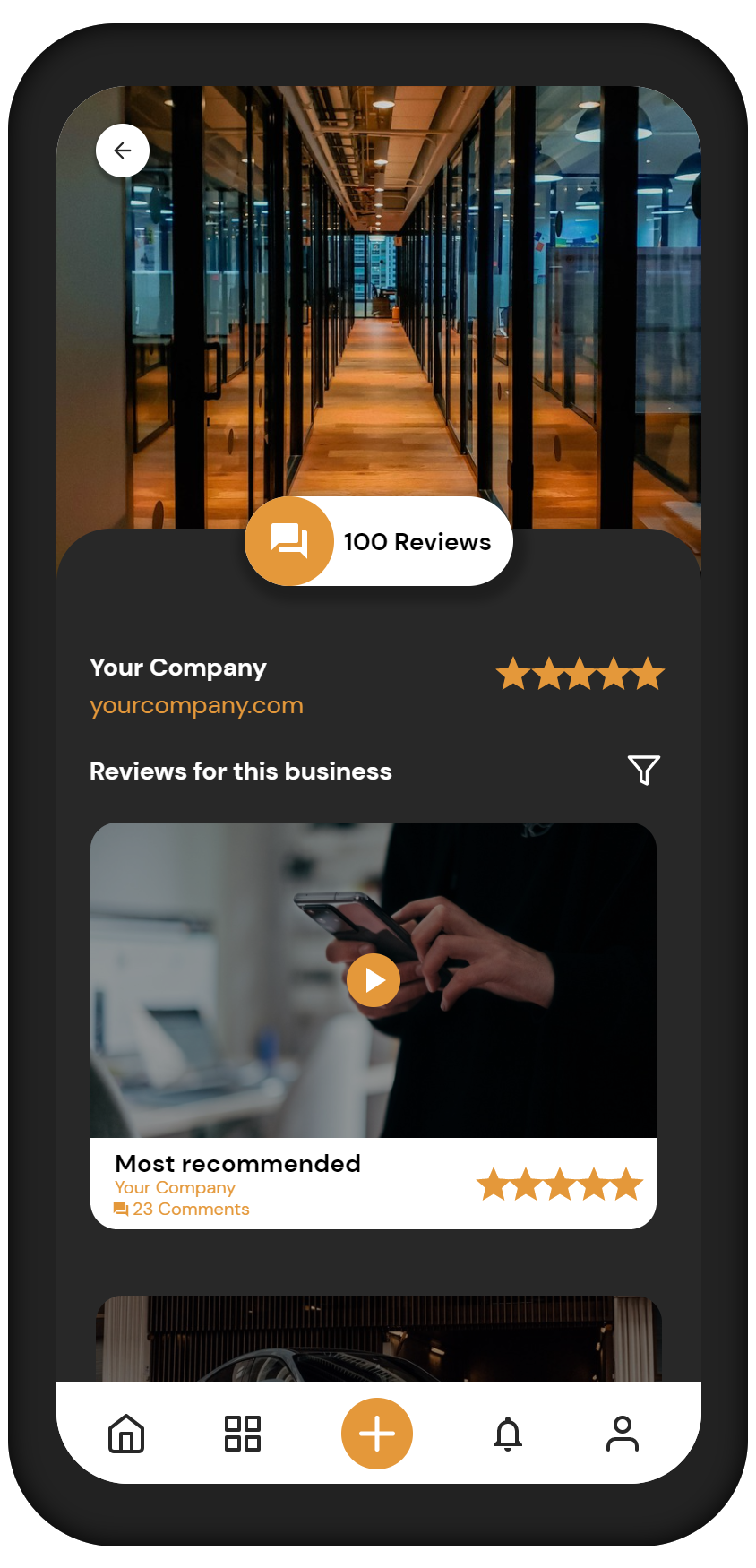Open the reviews filter icon
The width and height of the screenshot is (756, 1568).
644,770
